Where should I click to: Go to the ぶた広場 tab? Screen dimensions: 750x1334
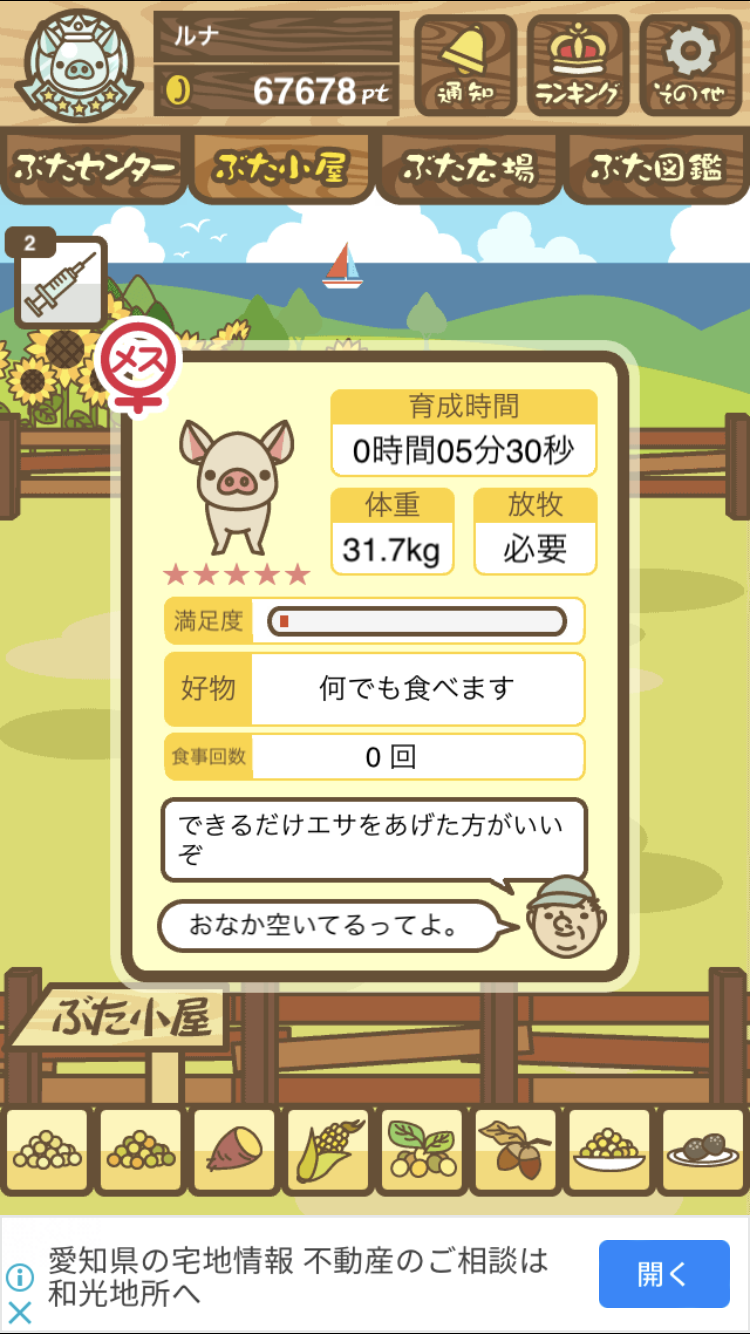click(468, 168)
